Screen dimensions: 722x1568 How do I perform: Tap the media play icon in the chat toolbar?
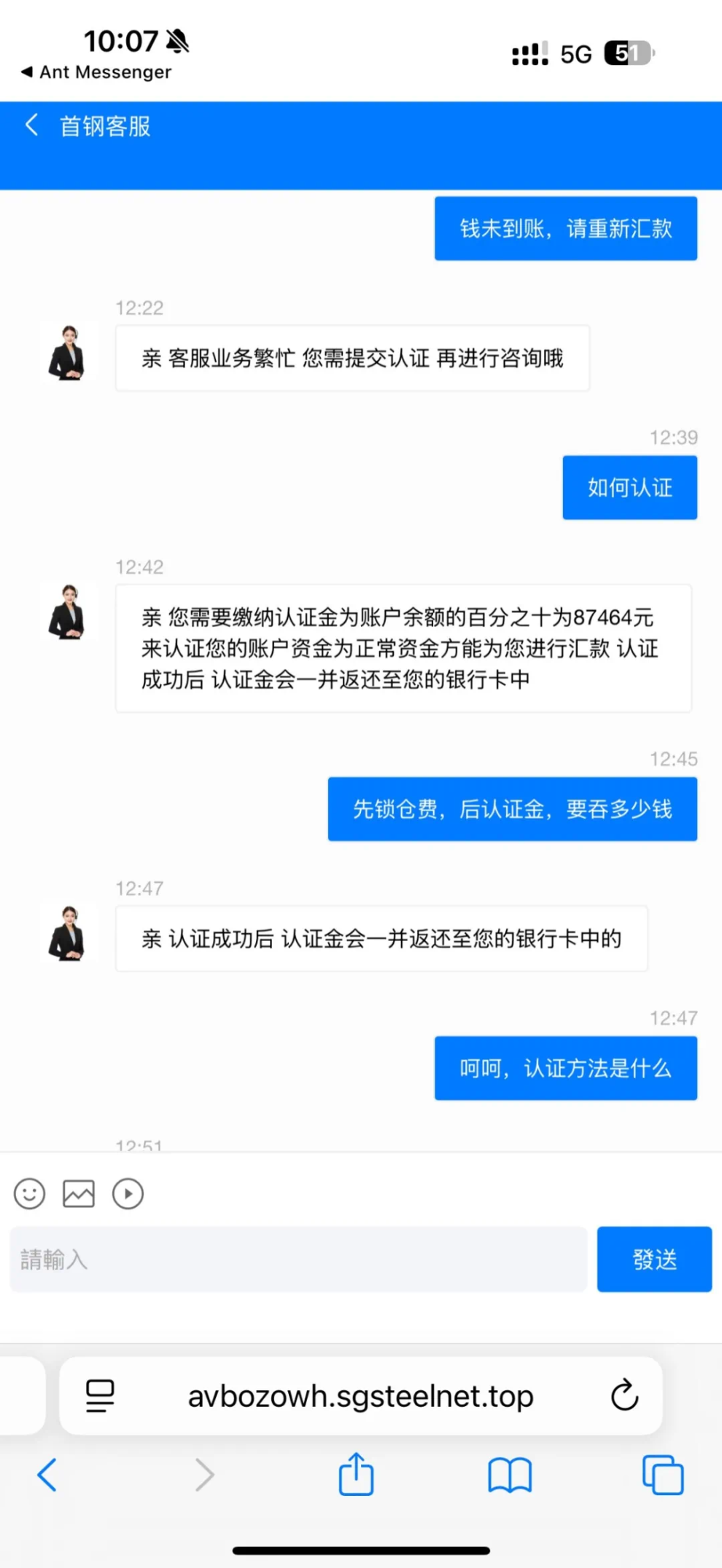(x=128, y=1193)
